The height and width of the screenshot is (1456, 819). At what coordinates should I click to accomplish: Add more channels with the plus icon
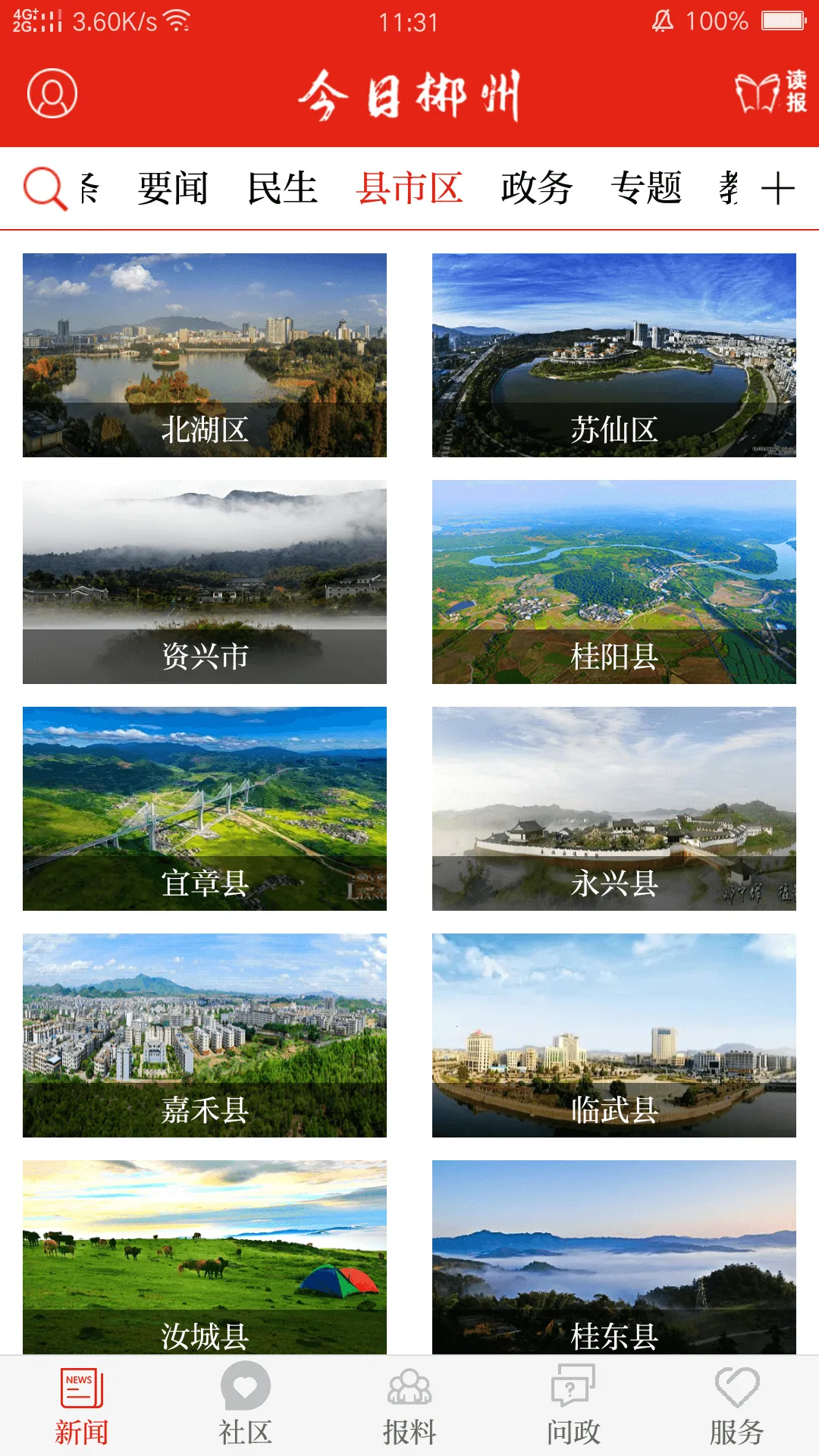point(777,188)
